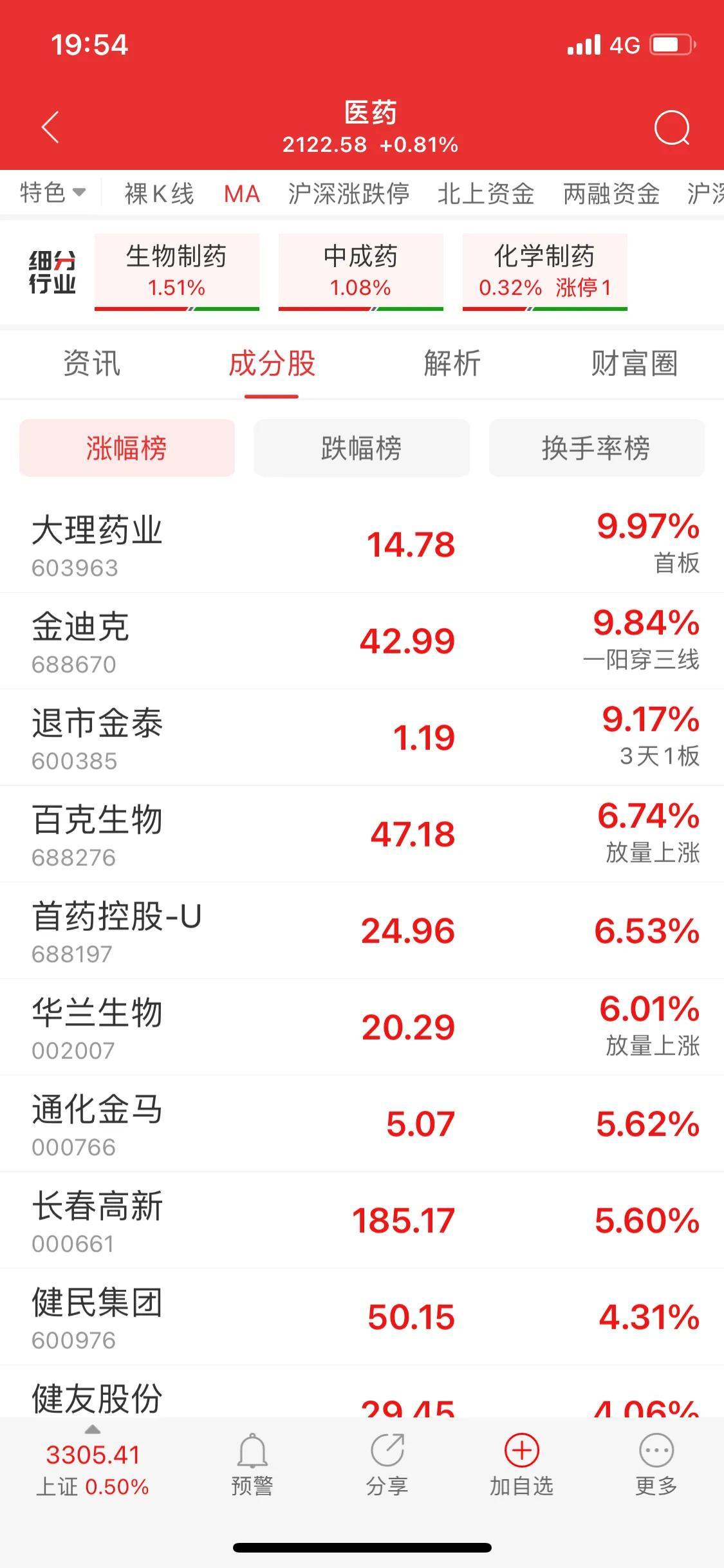Open the 生物制药 sub-industry card
The image size is (724, 1568).
177,272
